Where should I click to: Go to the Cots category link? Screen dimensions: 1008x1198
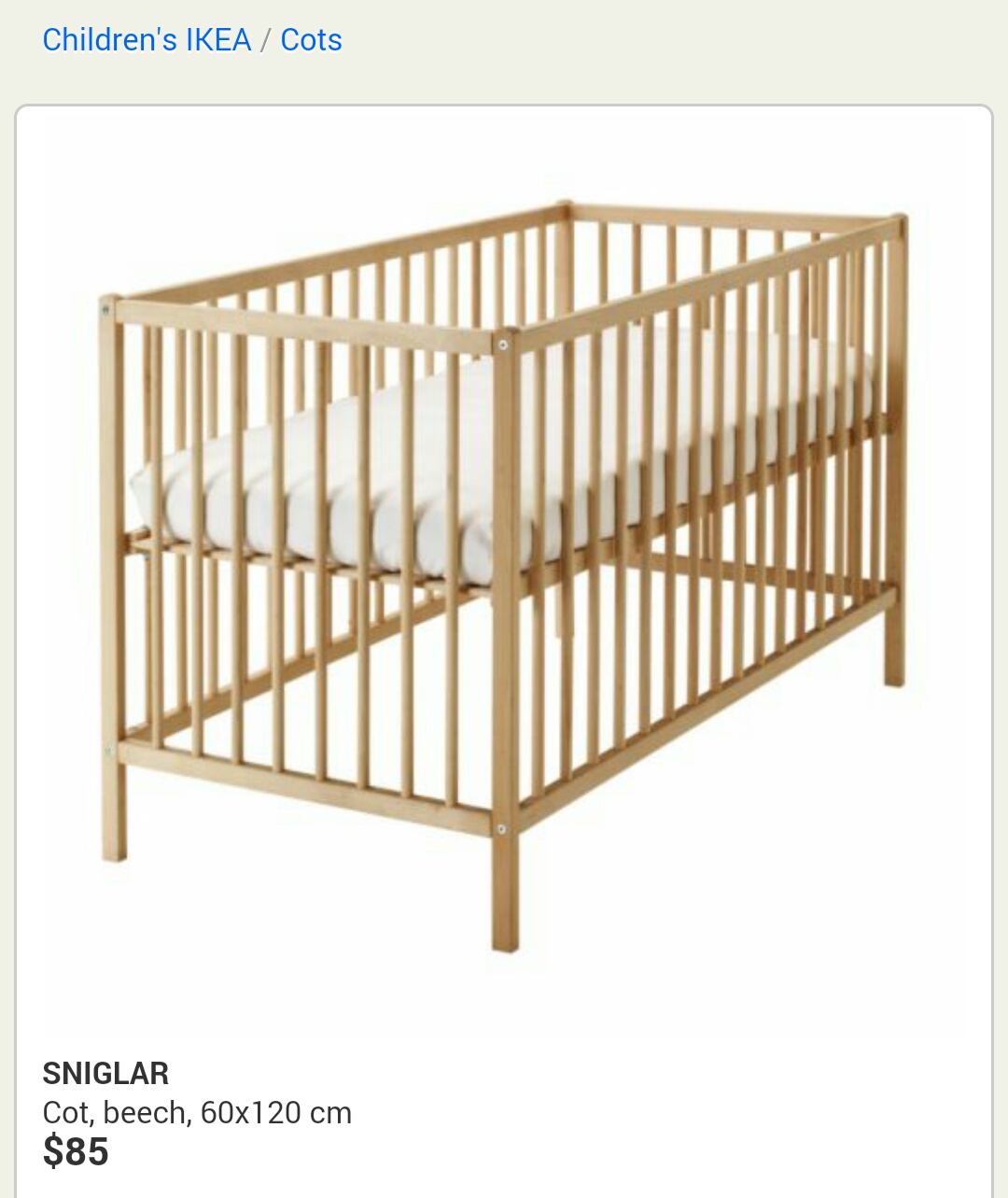coord(311,40)
